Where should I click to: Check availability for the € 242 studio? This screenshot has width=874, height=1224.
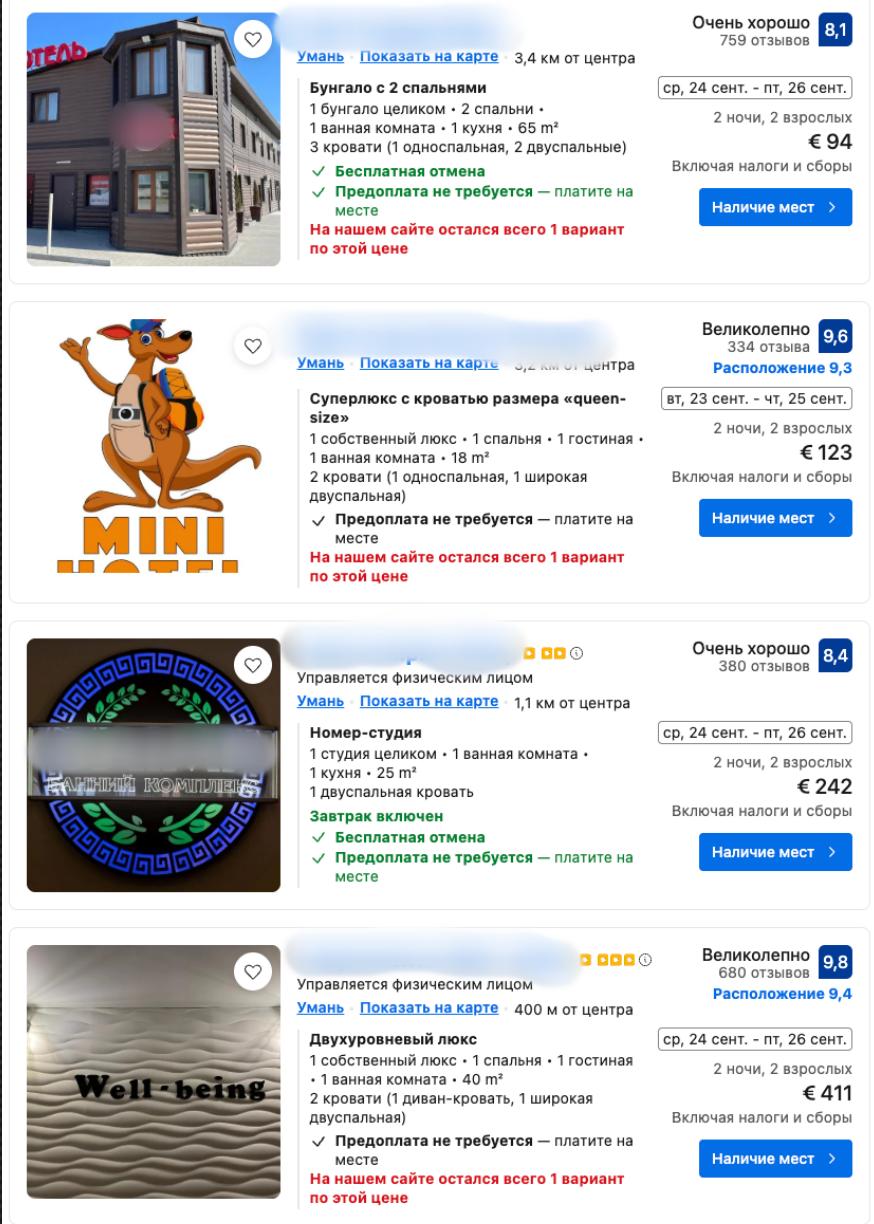[775, 852]
